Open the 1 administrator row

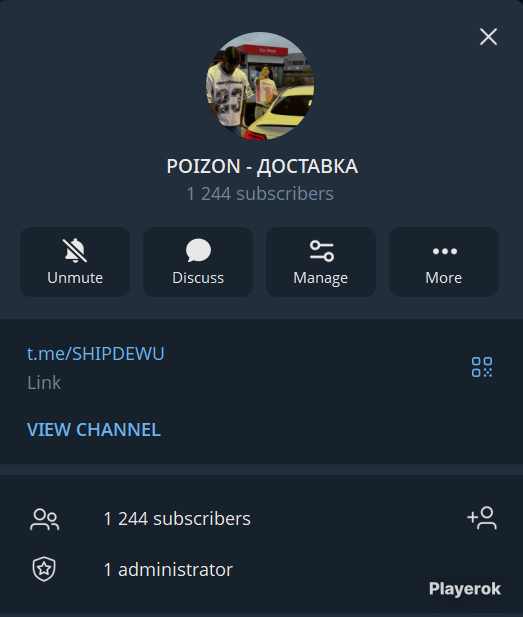click(x=261, y=569)
